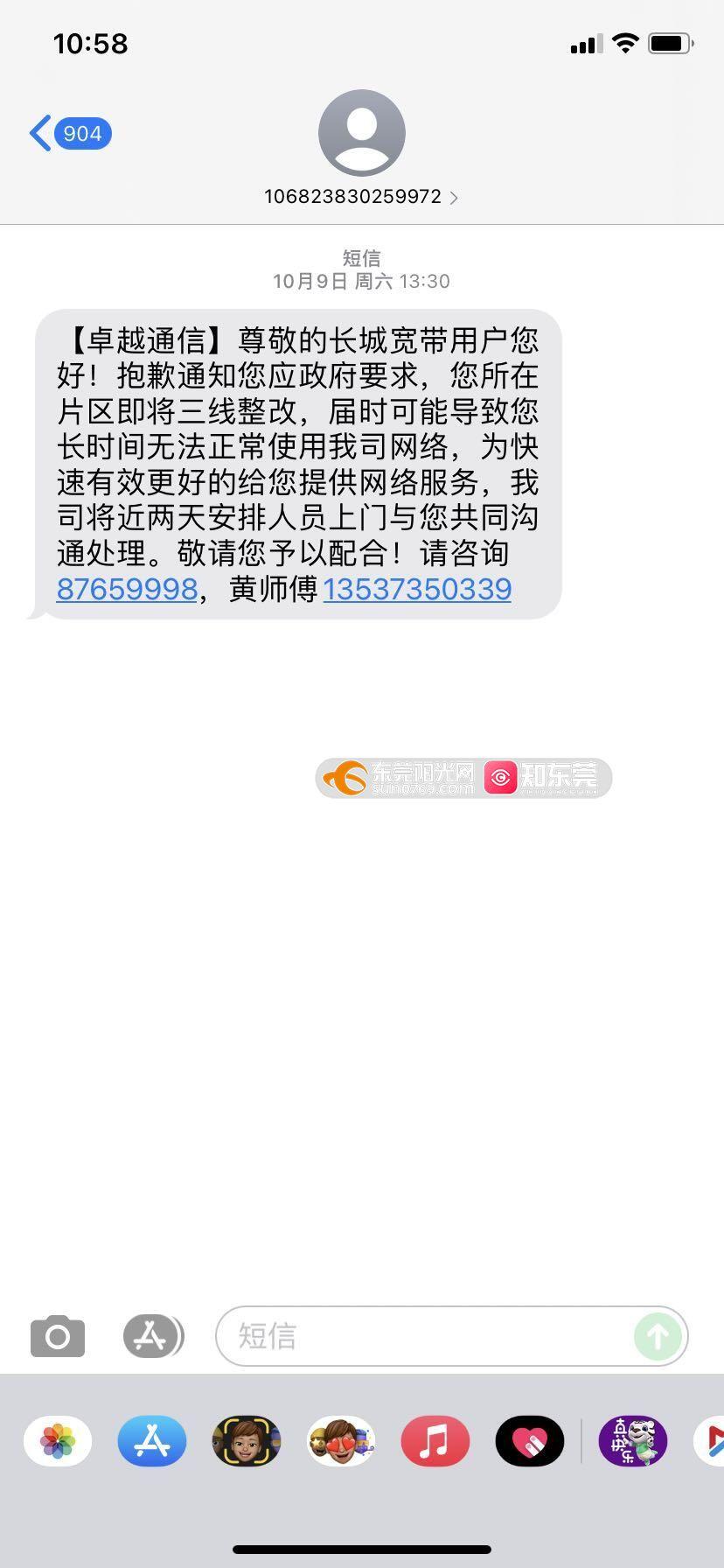Viewport: 724px width, 1568px height.
Task: Open the Music iMessage app
Action: [x=435, y=1441]
